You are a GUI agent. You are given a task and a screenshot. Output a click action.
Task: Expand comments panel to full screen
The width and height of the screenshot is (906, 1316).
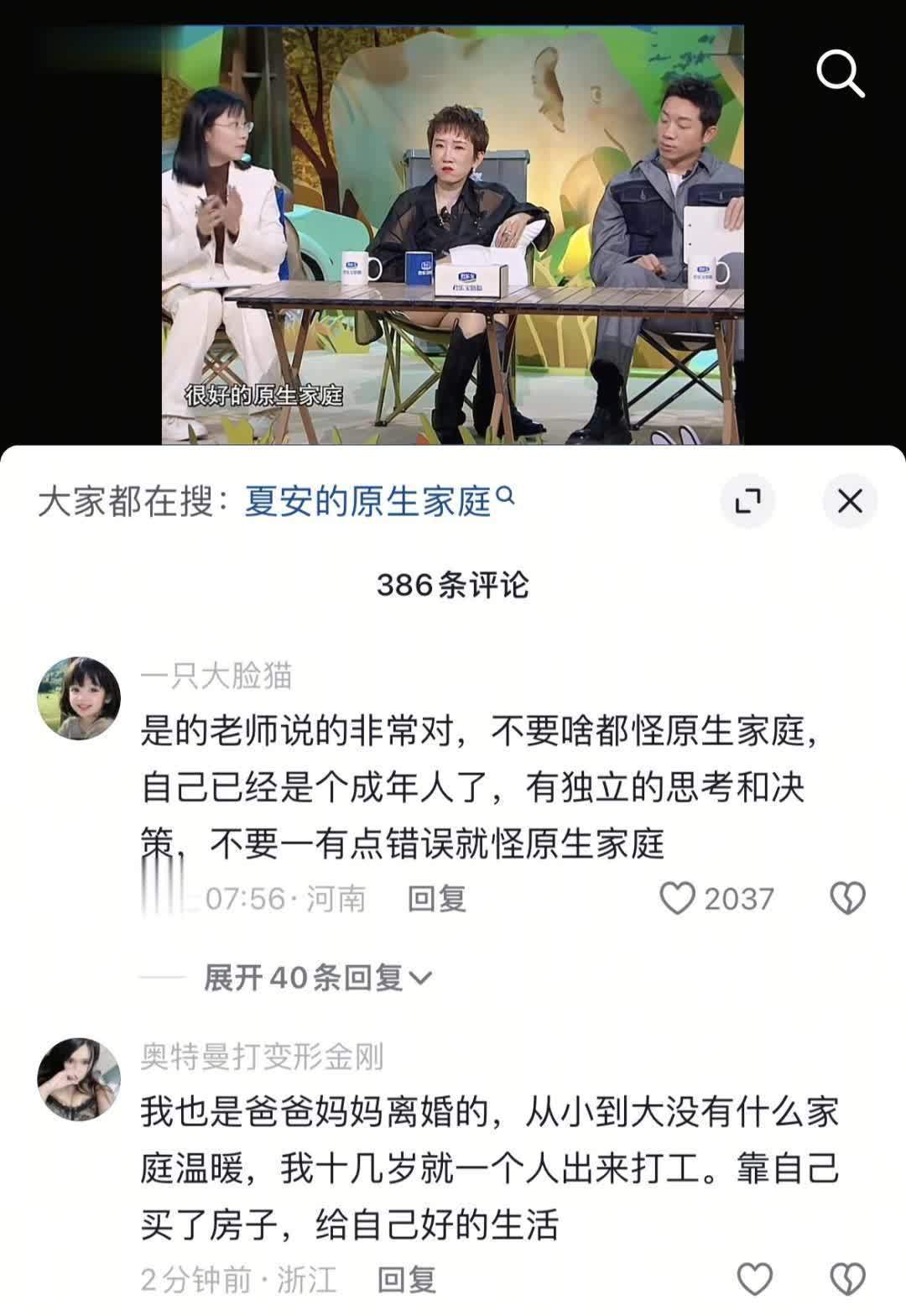747,501
